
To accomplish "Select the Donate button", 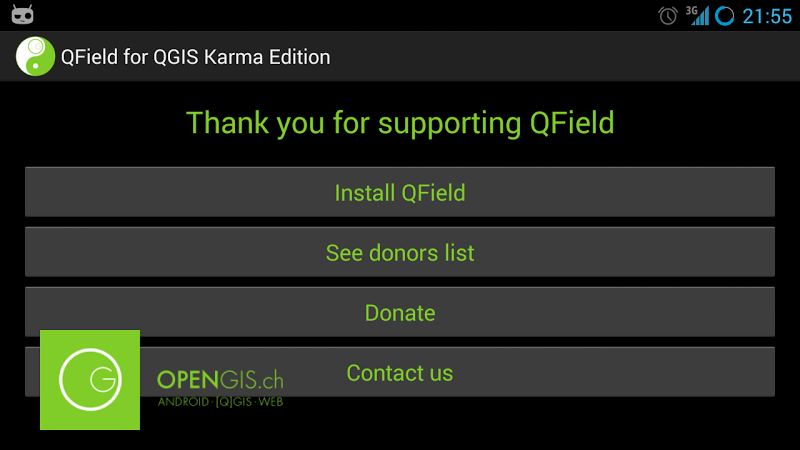I will [400, 312].
